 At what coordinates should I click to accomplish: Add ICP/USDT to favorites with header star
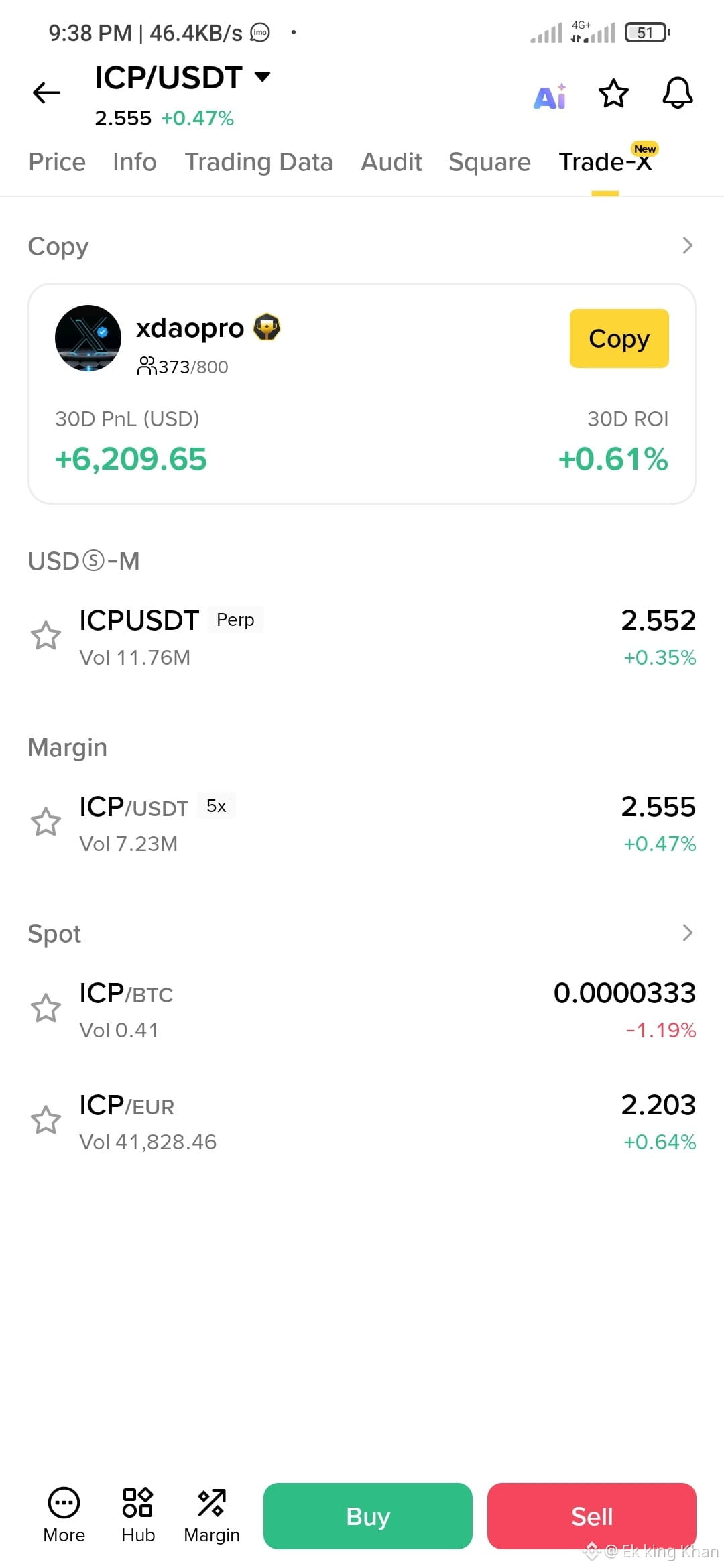613,93
